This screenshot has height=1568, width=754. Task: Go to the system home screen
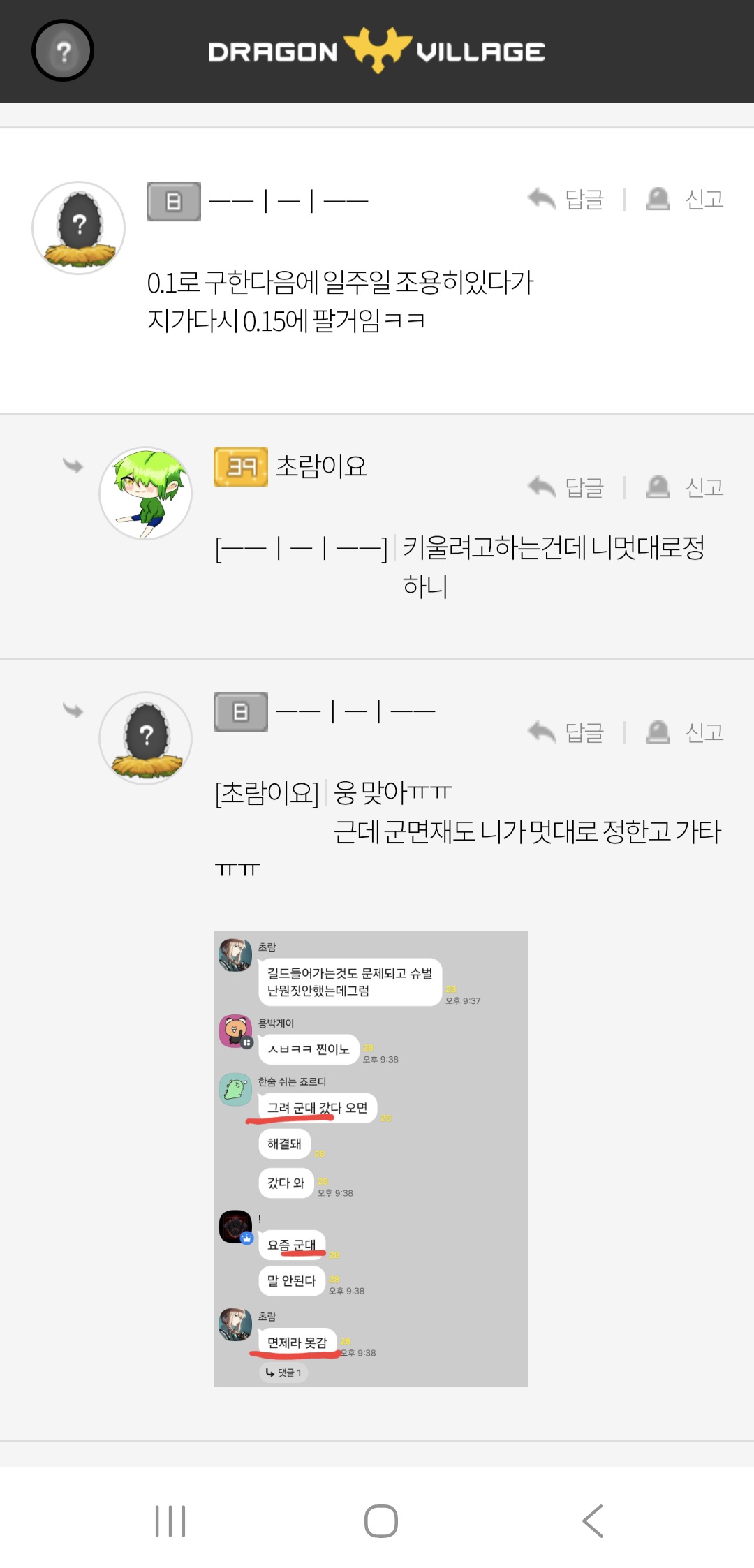(381, 1521)
